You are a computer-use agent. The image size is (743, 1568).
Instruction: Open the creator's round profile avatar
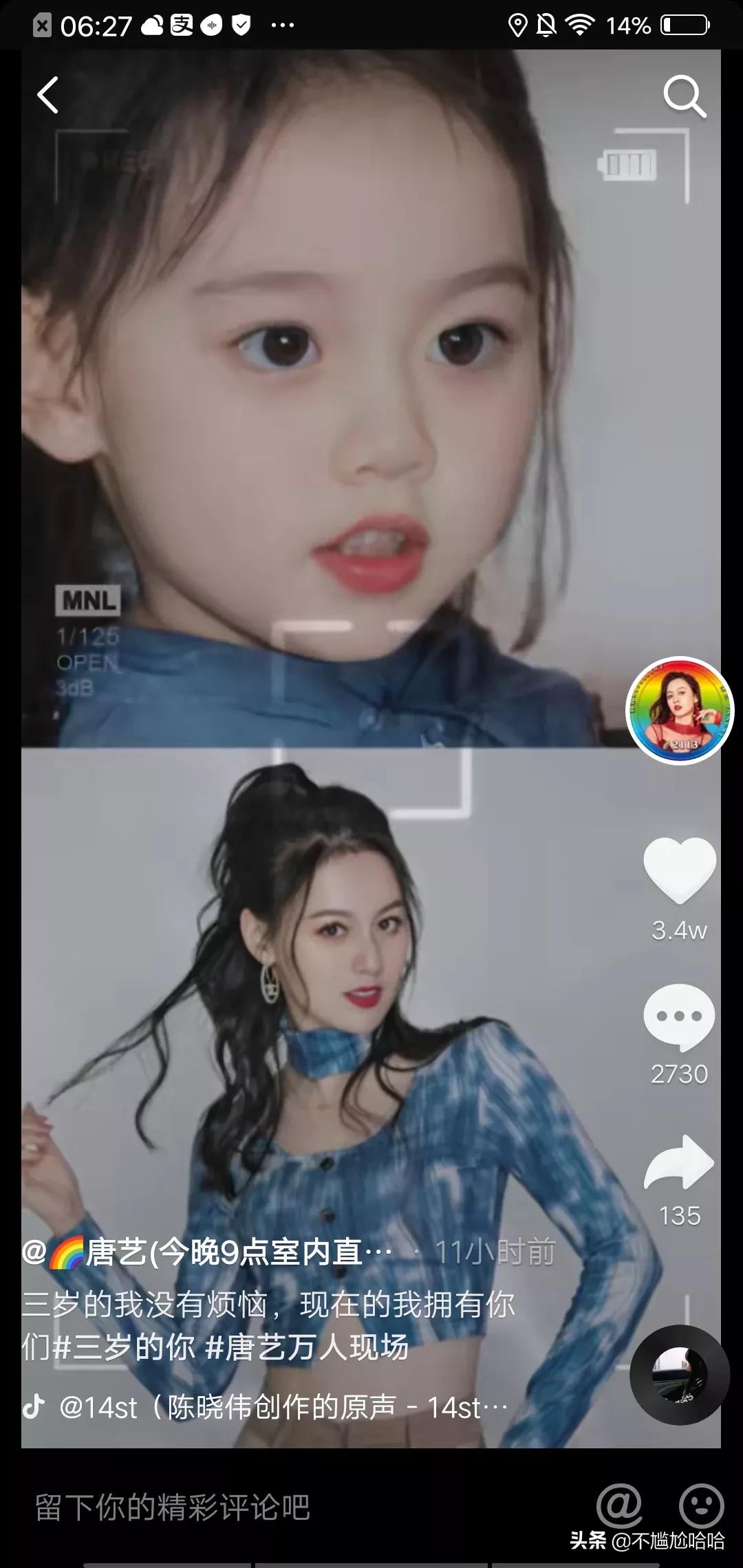(x=680, y=711)
